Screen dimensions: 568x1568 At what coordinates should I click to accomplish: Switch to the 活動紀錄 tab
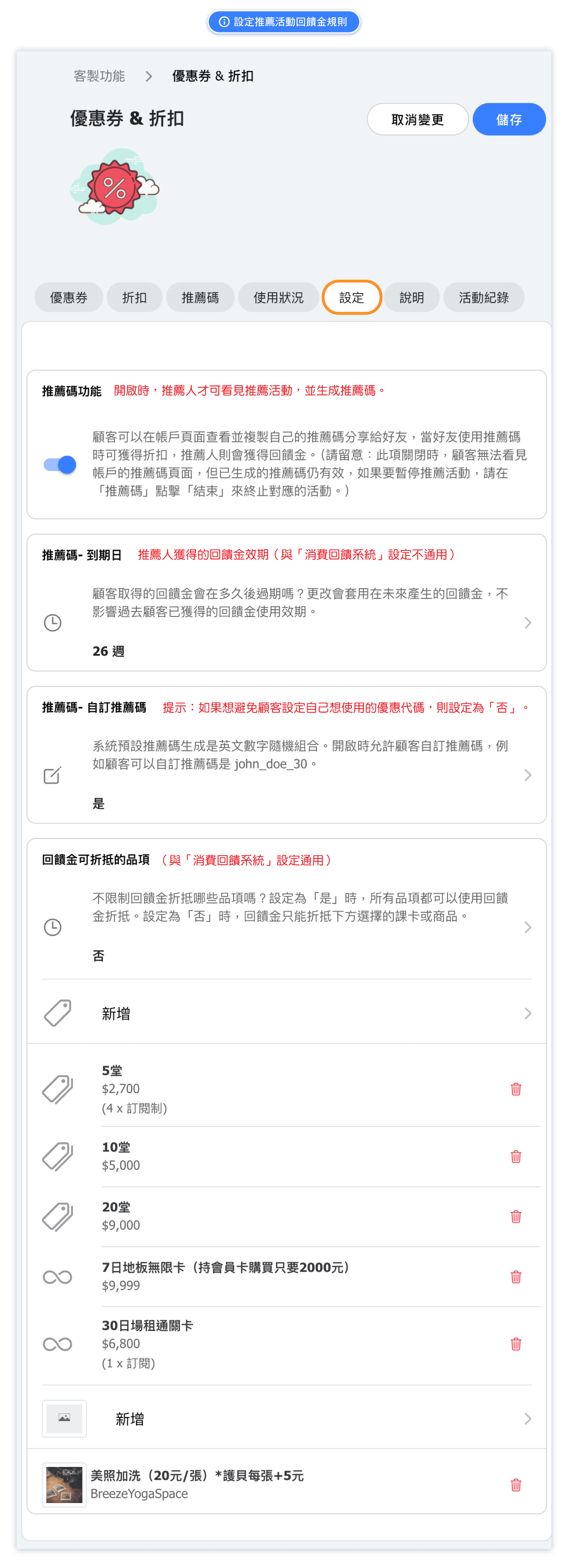point(484,297)
